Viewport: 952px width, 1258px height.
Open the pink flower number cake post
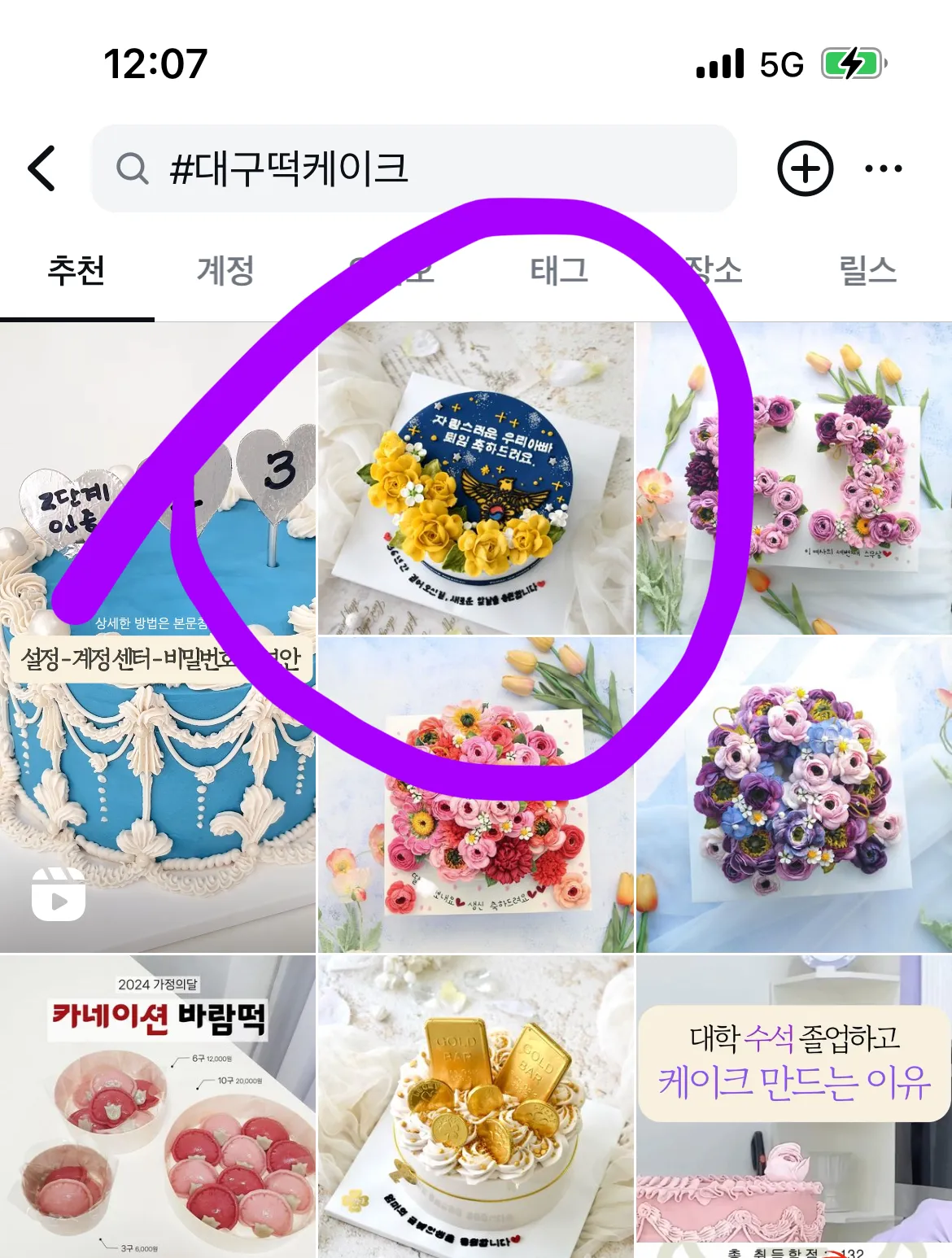tap(793, 478)
